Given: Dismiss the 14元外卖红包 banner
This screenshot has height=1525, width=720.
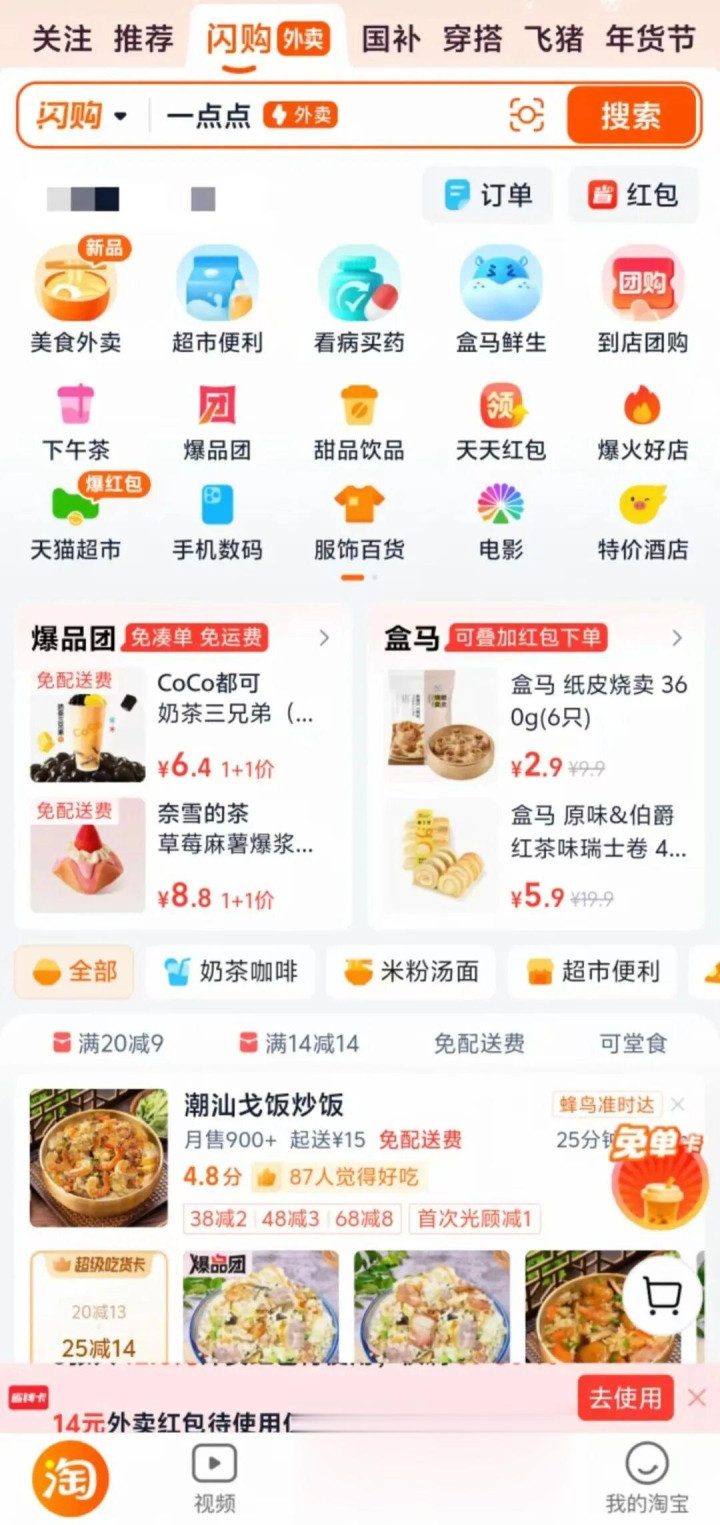Looking at the screenshot, I should click(x=697, y=1397).
